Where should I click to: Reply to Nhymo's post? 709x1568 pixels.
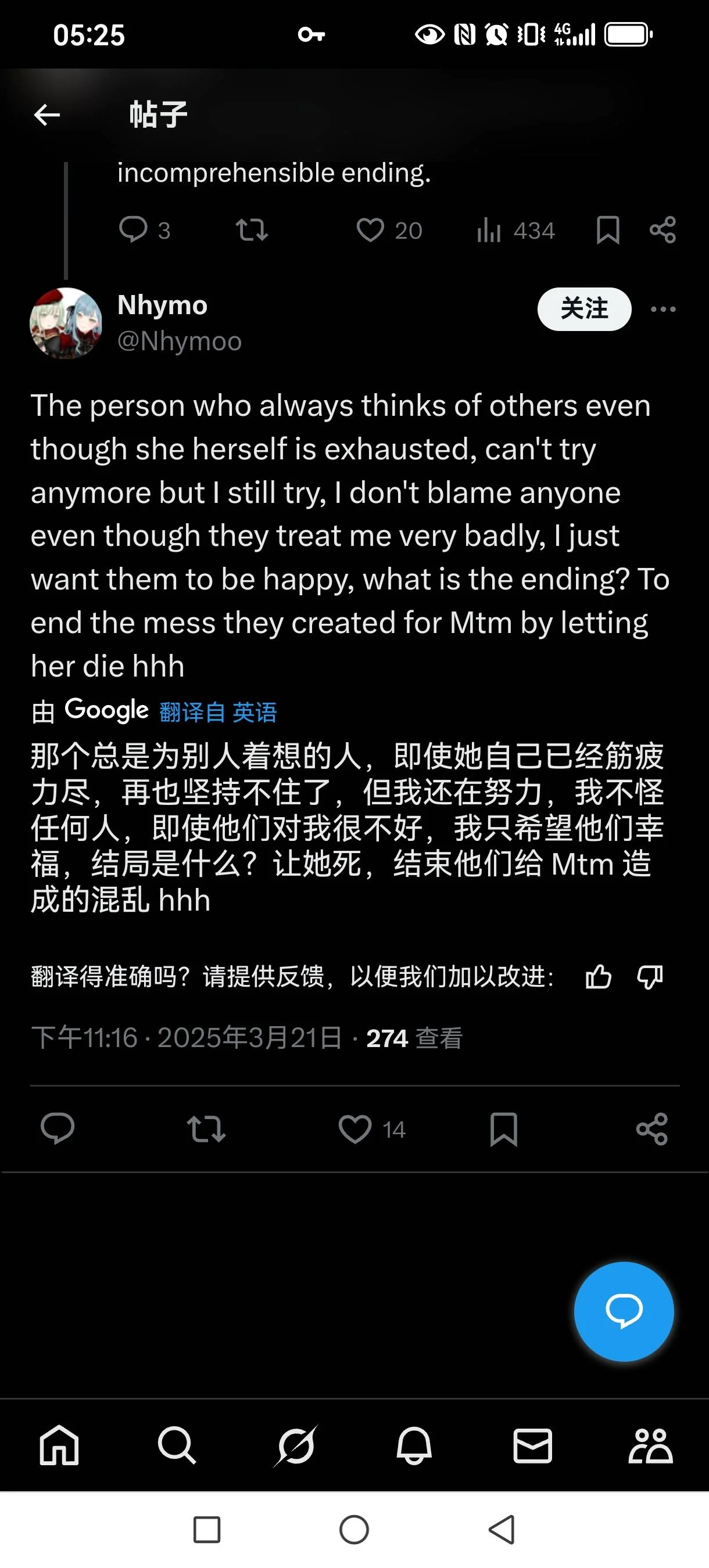coord(58,1129)
